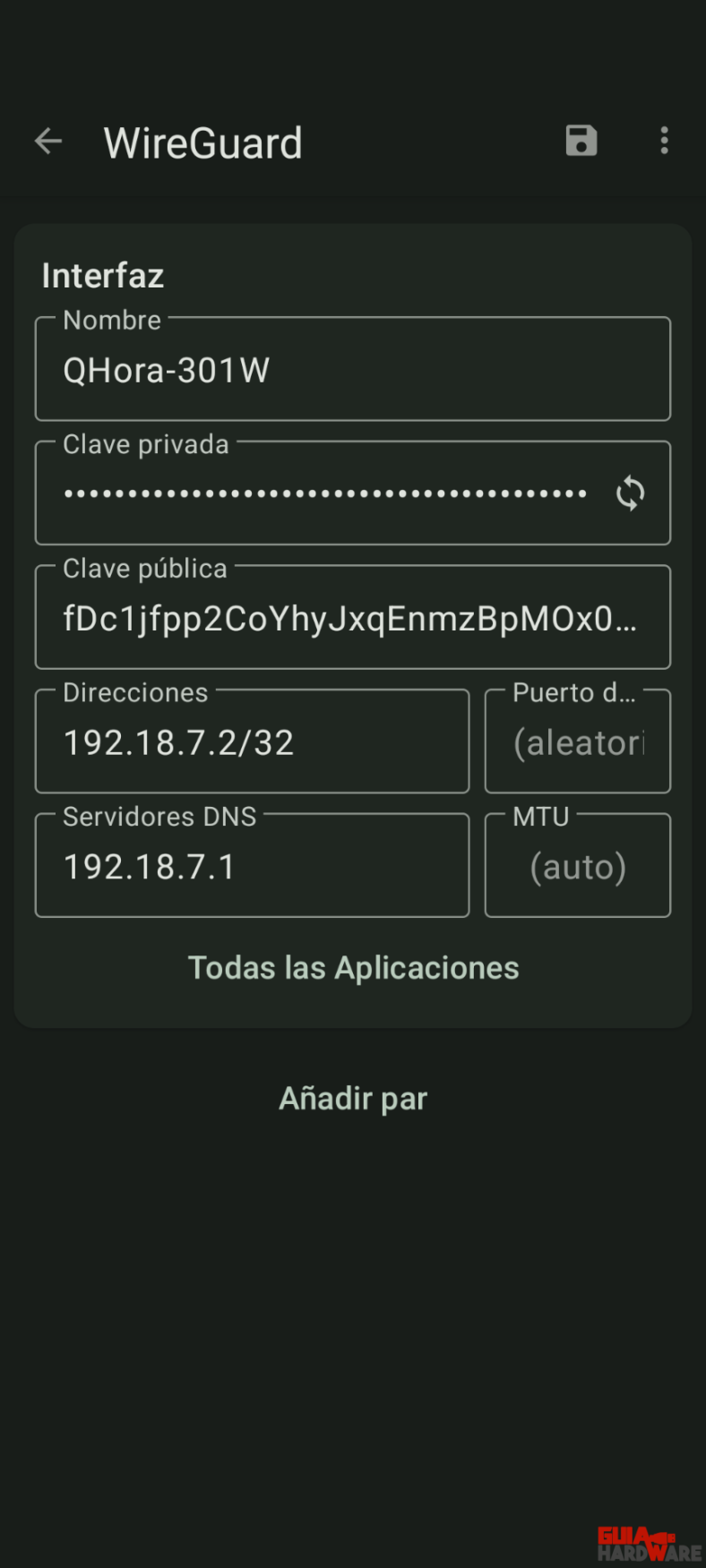Select the dotted private key field
Image resolution: width=706 pixels, height=1568 pixels.
[x=323, y=493]
